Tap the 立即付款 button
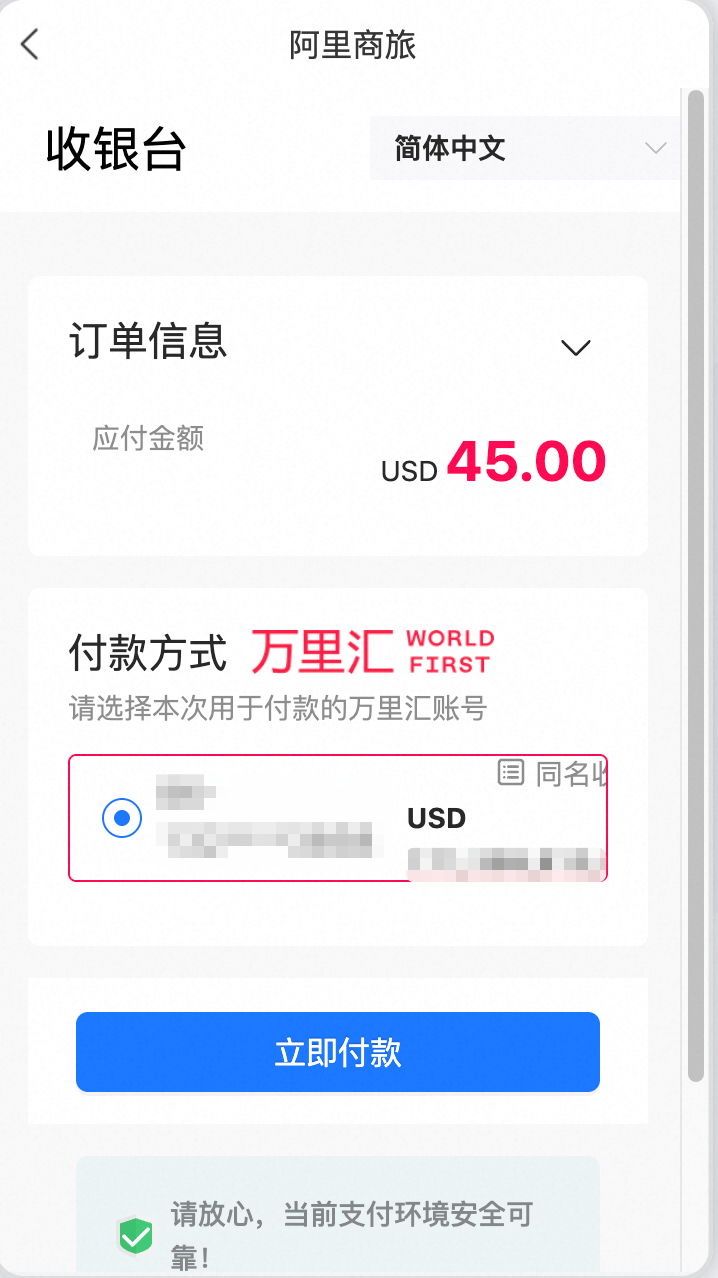The image size is (718, 1278). 338,1052
